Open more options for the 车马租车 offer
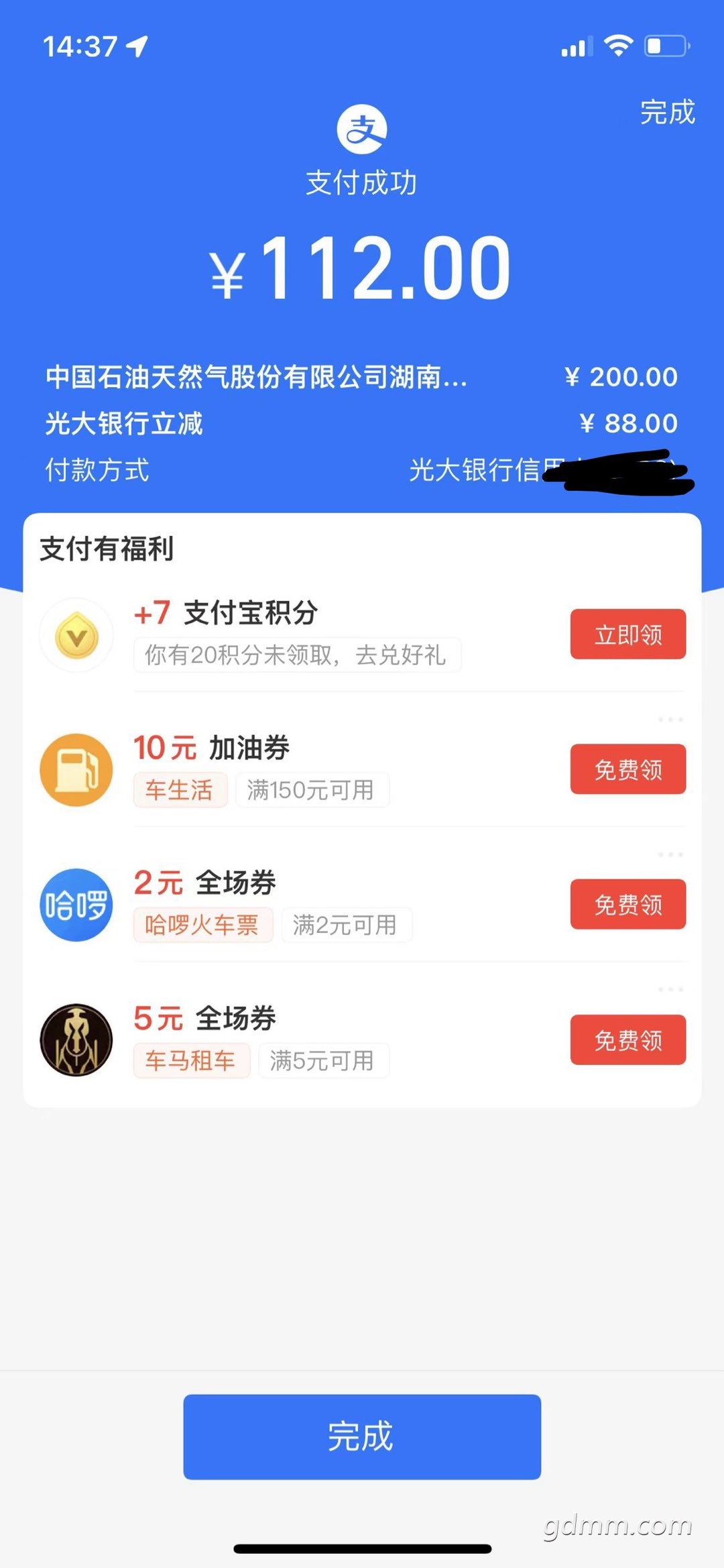 (x=670, y=989)
